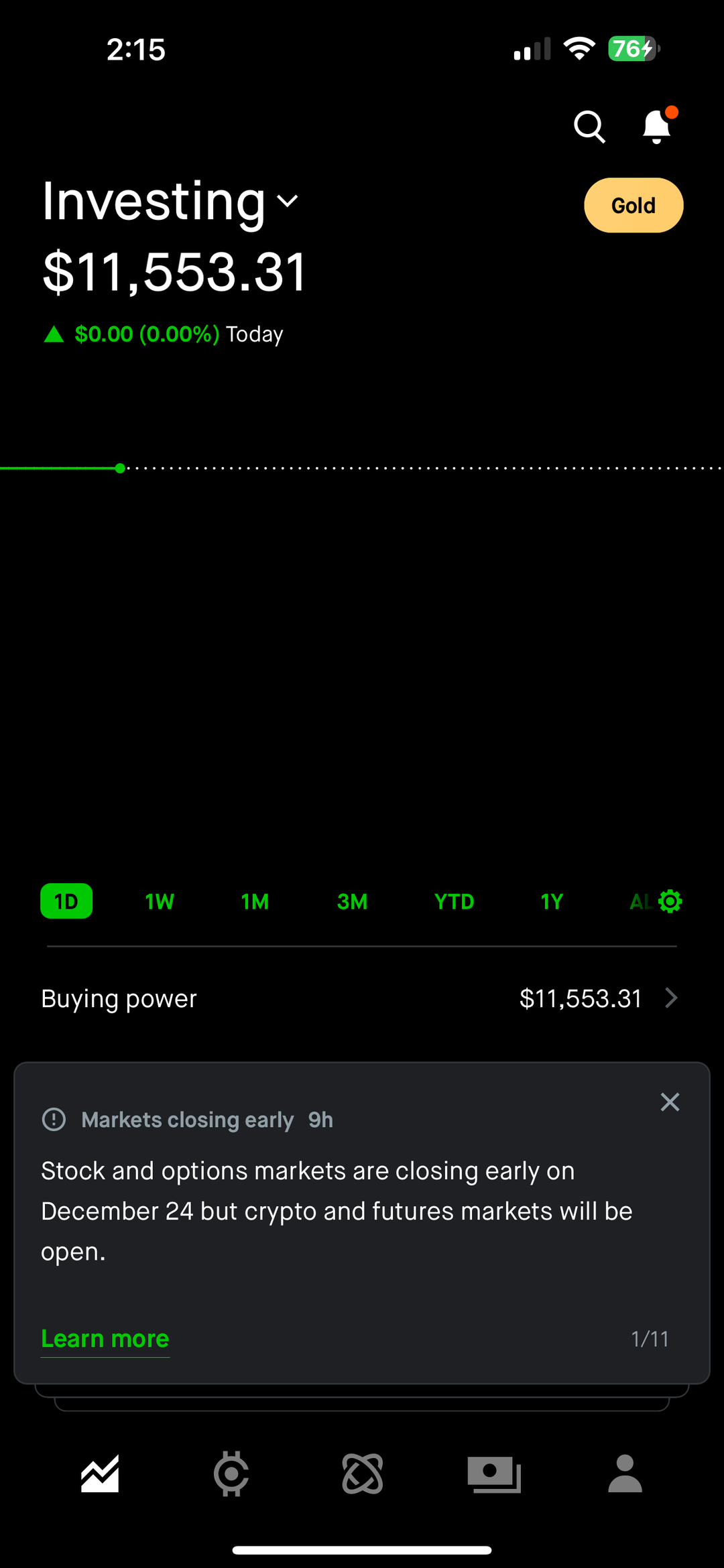Open the orbit-shaped middle tab
This screenshot has height=1568, width=724.
[363, 1474]
